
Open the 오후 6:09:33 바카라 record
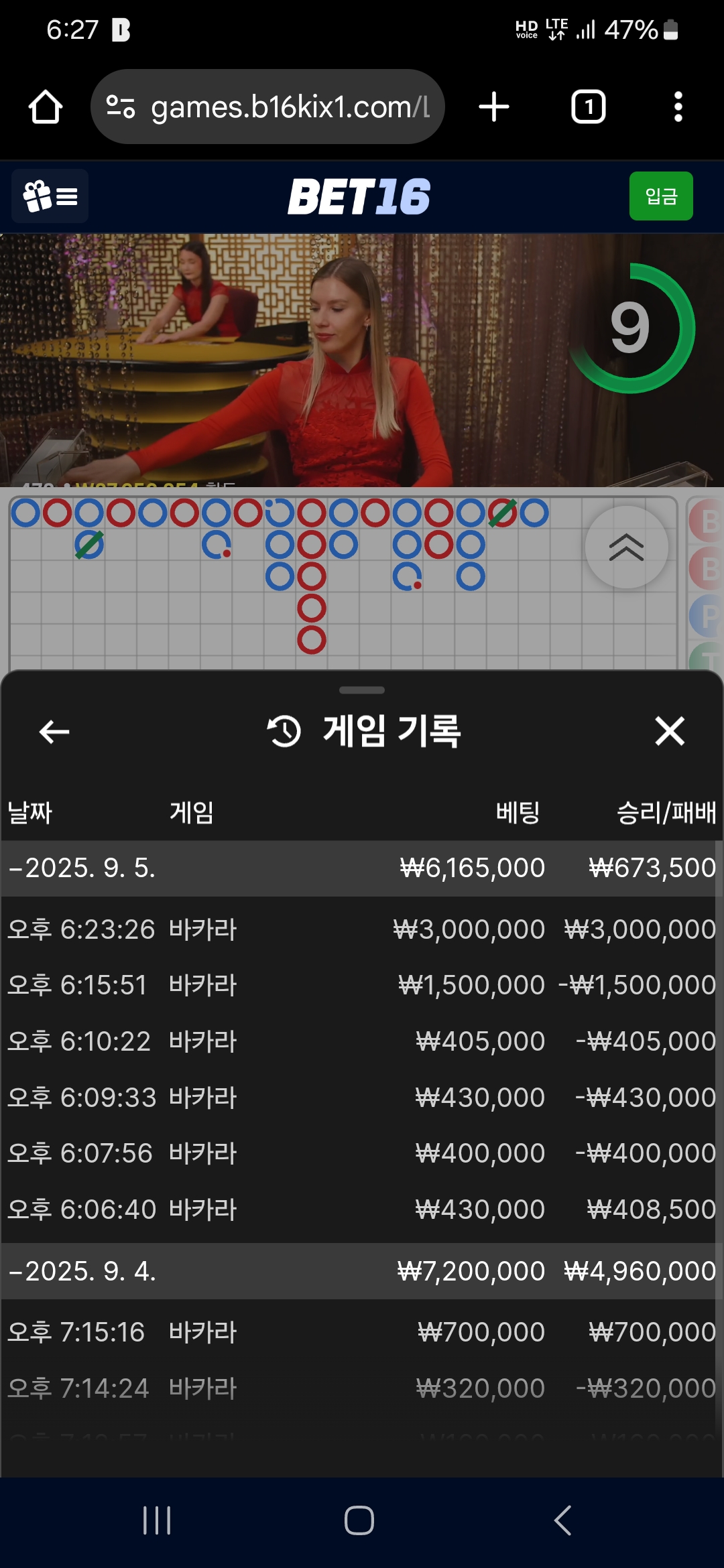(362, 1098)
